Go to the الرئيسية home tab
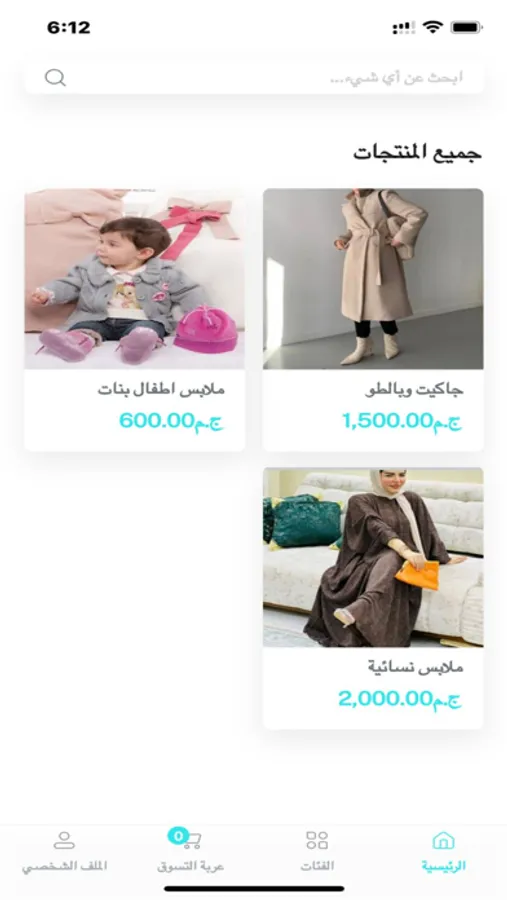Image resolution: width=507 pixels, height=900 pixels. [443, 852]
